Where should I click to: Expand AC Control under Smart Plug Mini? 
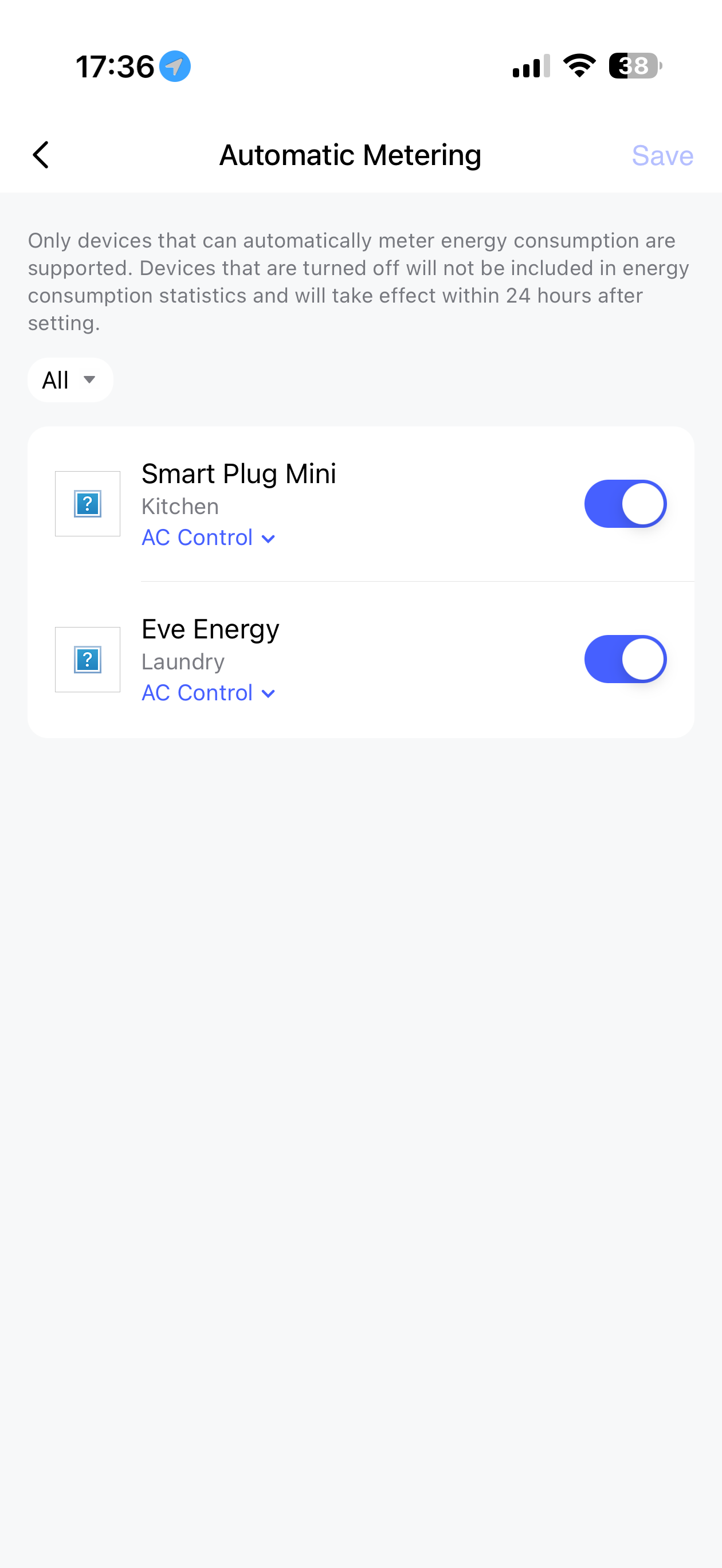[x=208, y=538]
